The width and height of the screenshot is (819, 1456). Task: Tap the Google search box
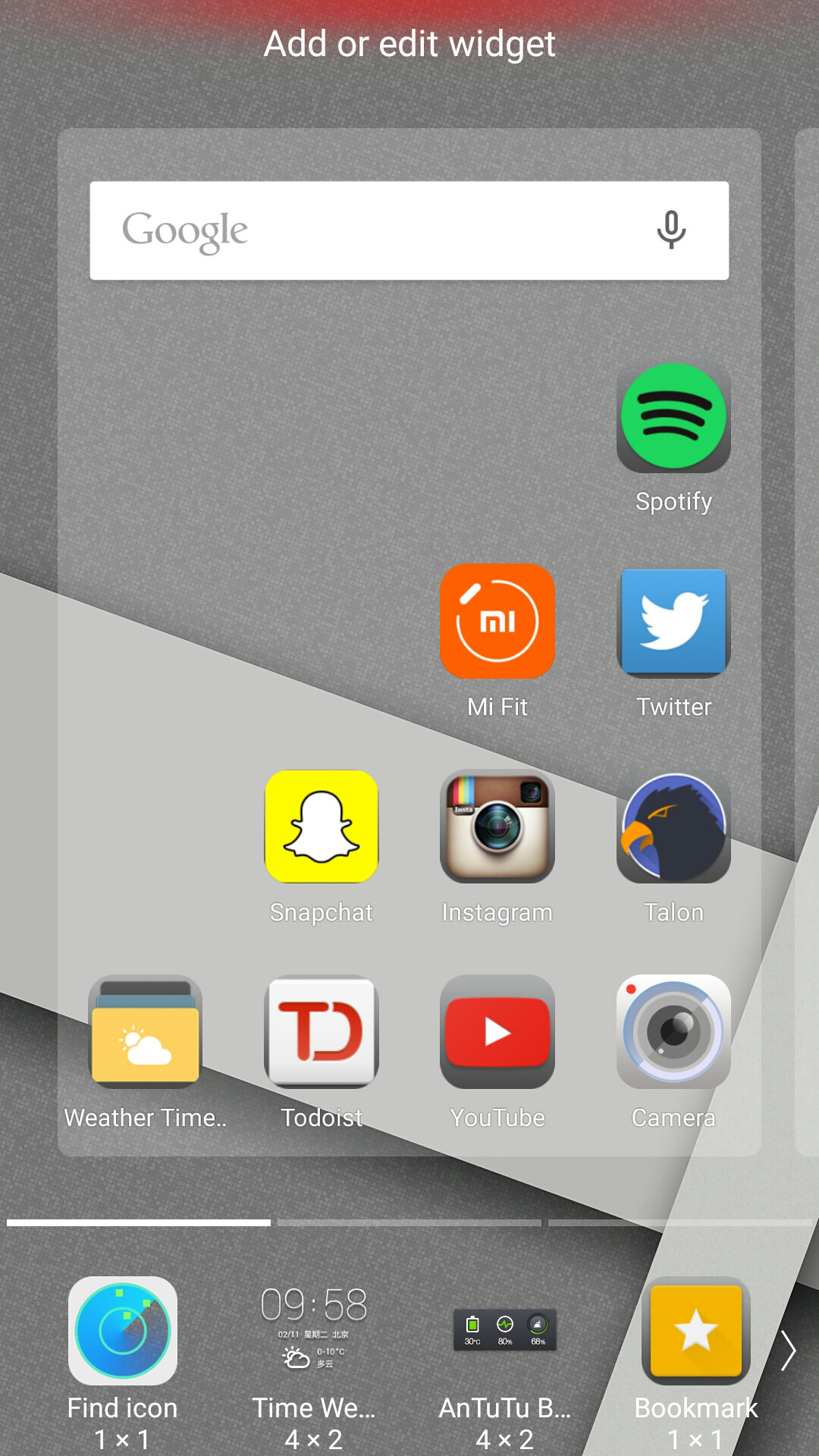coord(409,231)
